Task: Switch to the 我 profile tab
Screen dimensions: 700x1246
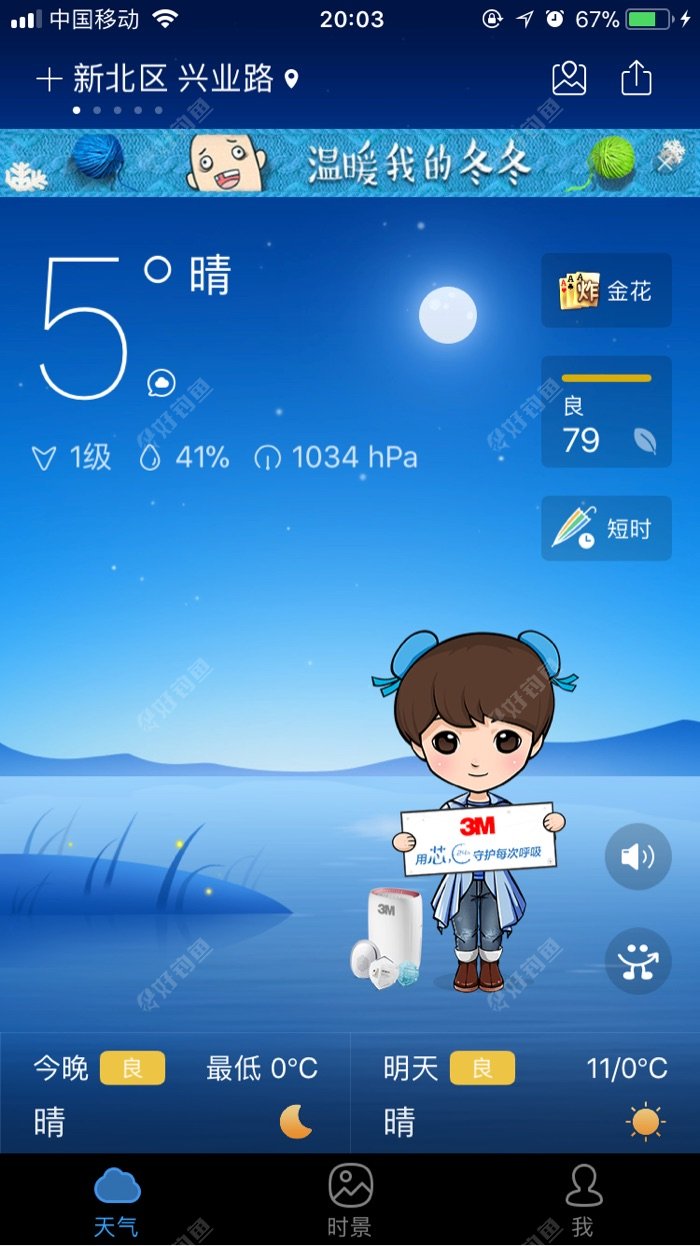Action: pyautogui.click(x=583, y=1200)
